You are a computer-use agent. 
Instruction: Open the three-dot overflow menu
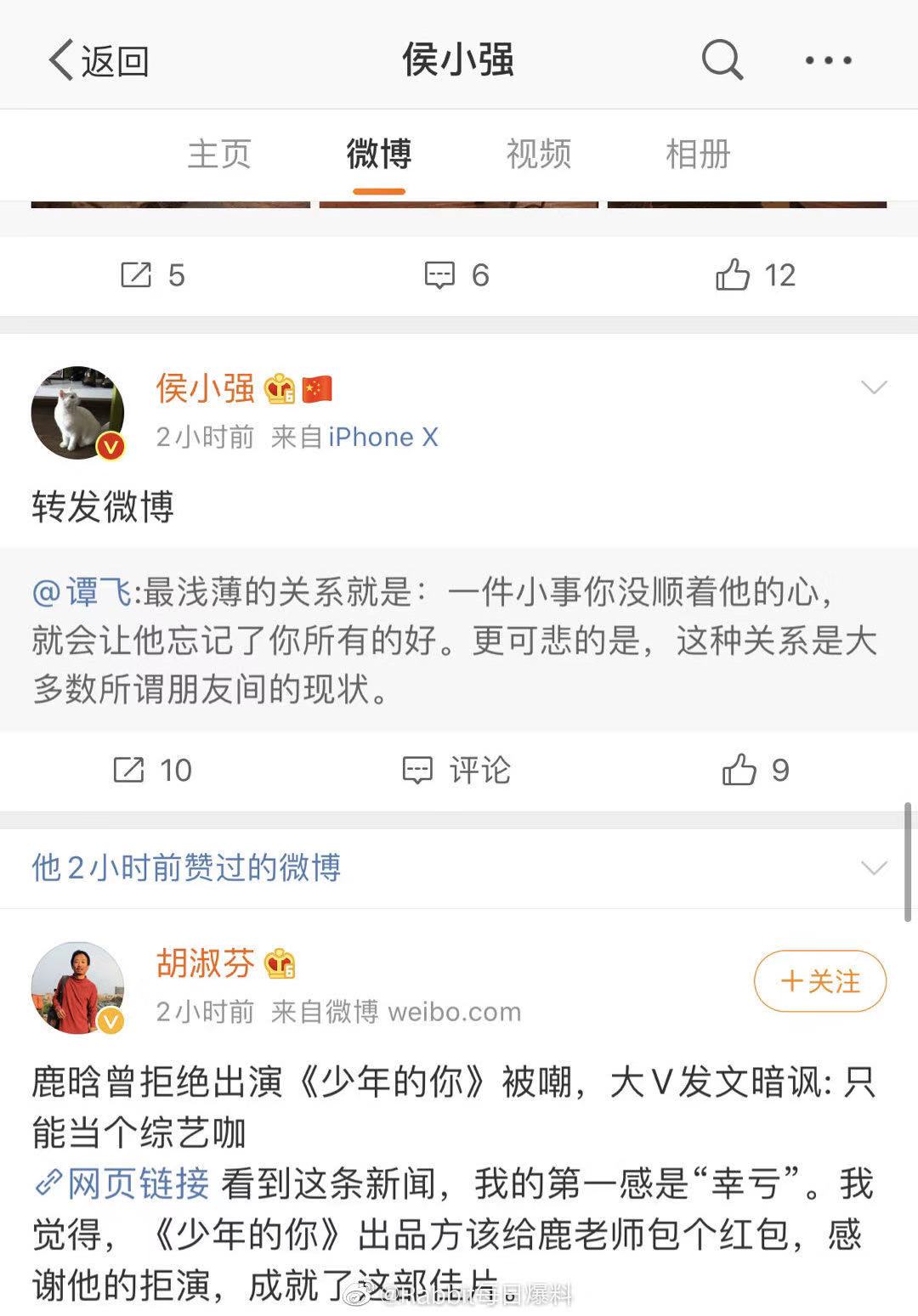(828, 60)
